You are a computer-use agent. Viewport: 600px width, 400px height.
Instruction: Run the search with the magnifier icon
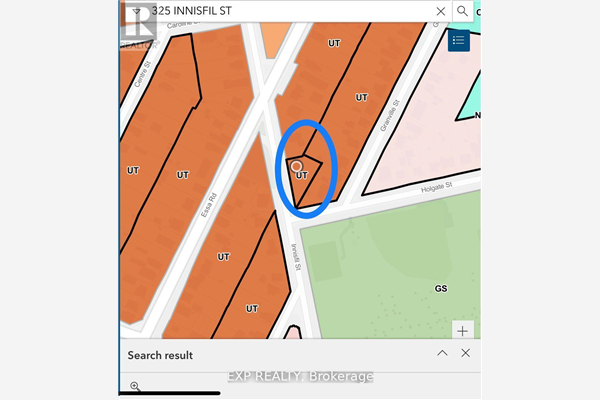(463, 11)
